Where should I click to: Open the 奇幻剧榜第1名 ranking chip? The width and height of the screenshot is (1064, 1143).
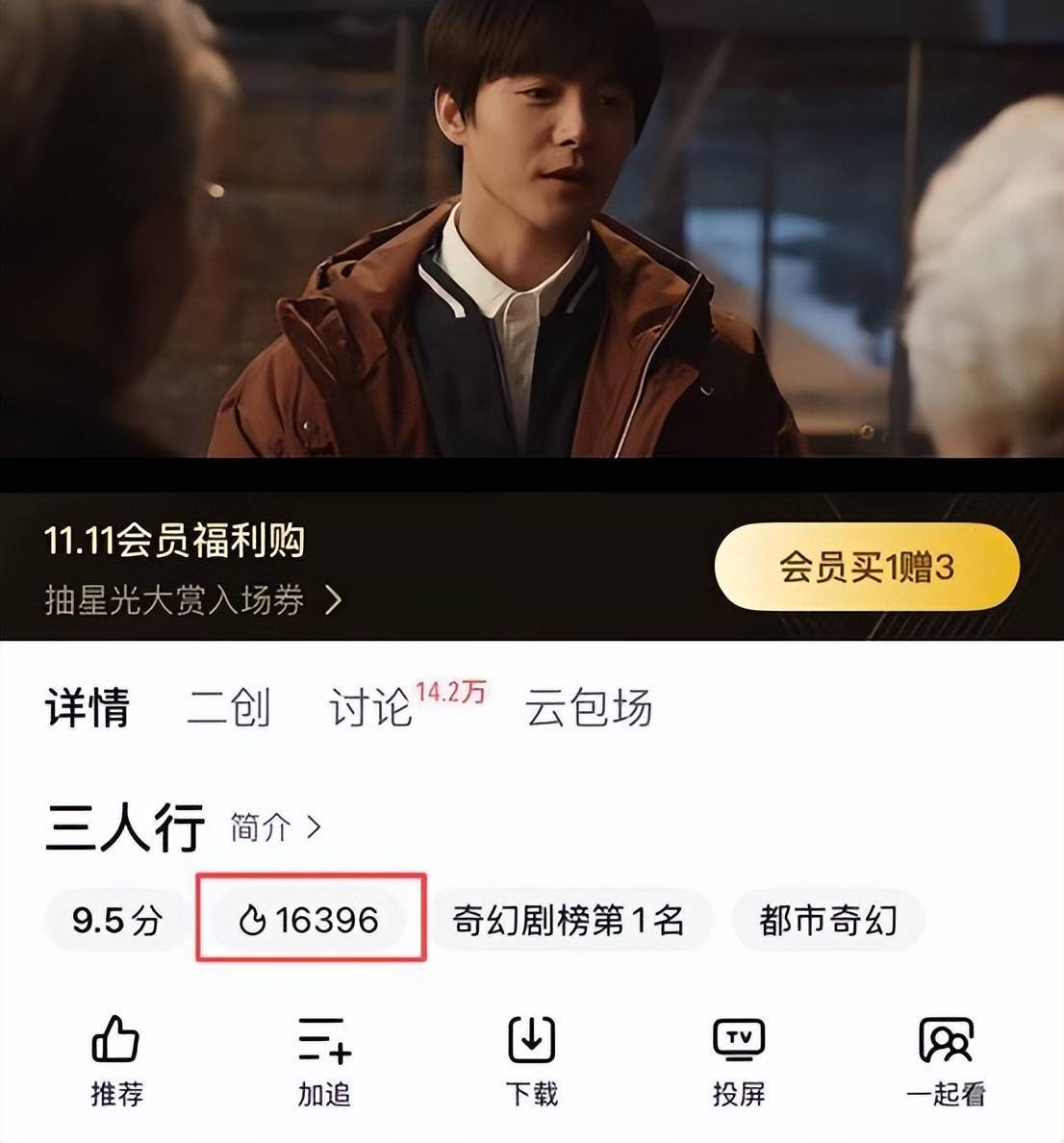[x=569, y=921]
